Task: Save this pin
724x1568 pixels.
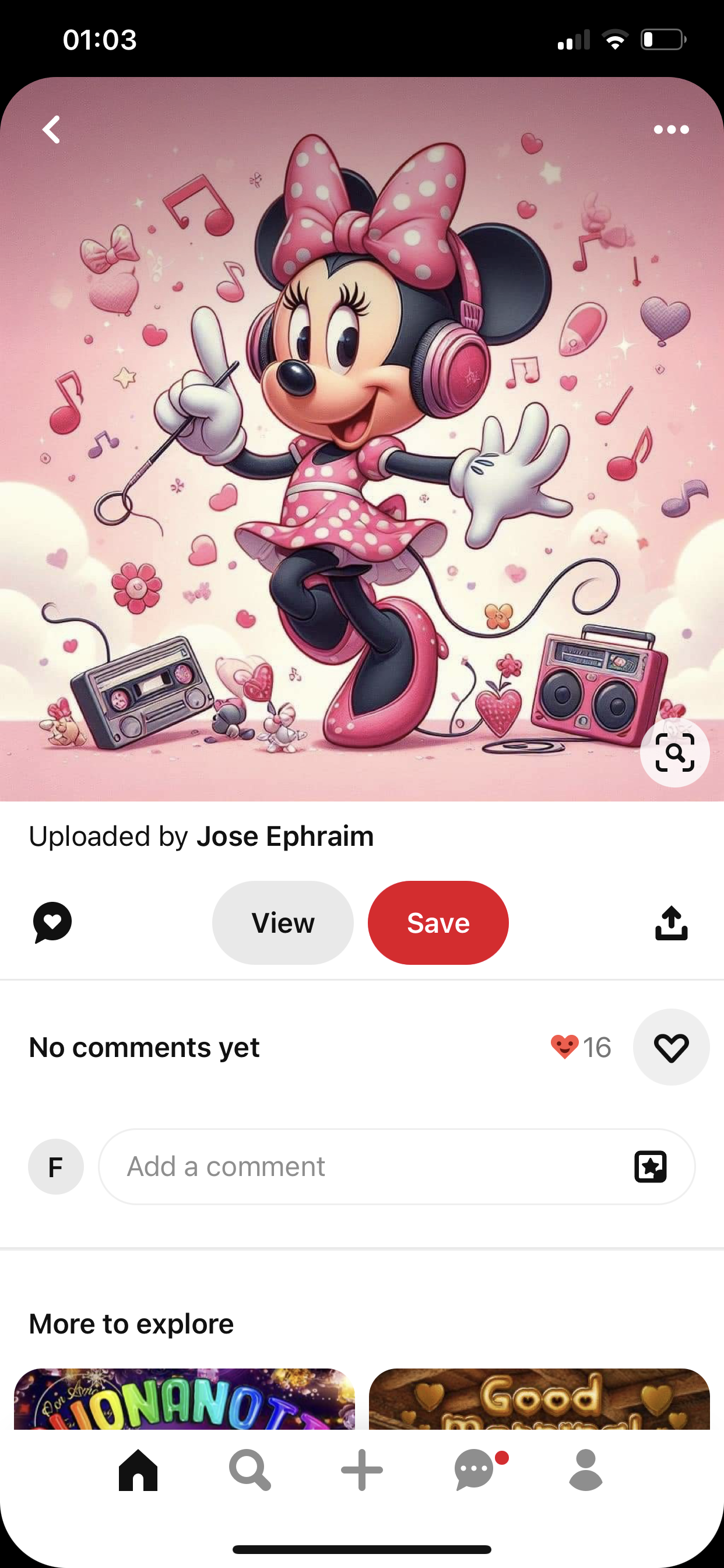Action: (x=438, y=923)
